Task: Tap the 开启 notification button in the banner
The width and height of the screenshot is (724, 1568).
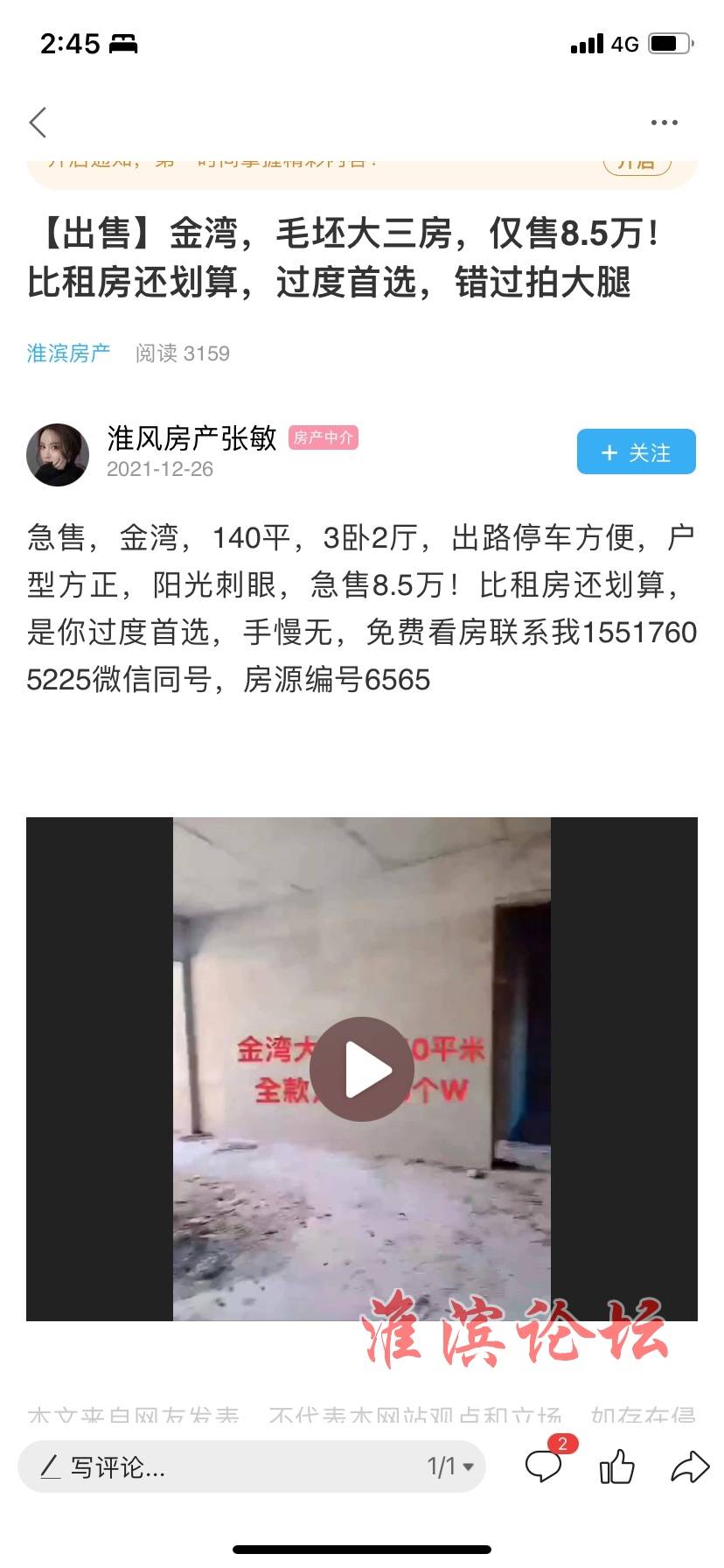Action: click(x=637, y=164)
